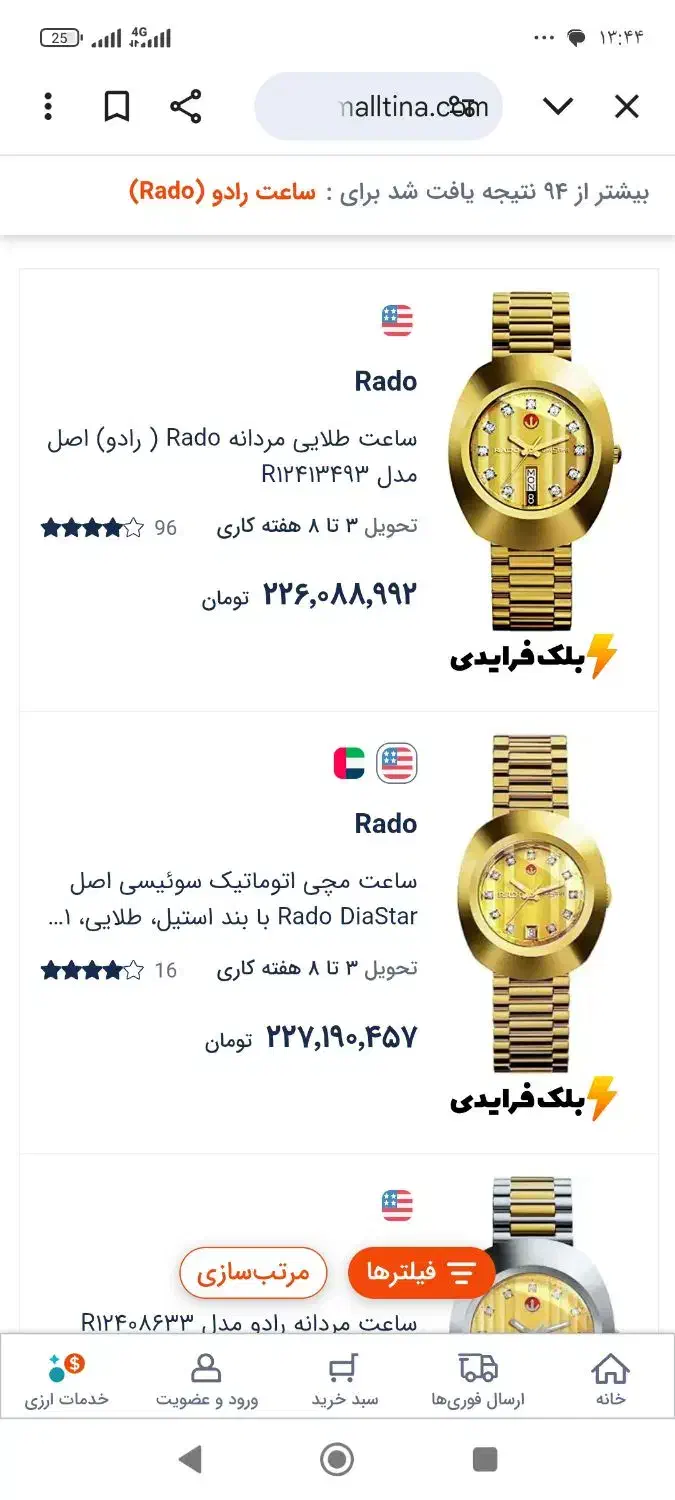This screenshot has height=1500, width=675.
Task: Go to the خانه home tab
Action: click(x=610, y=1378)
